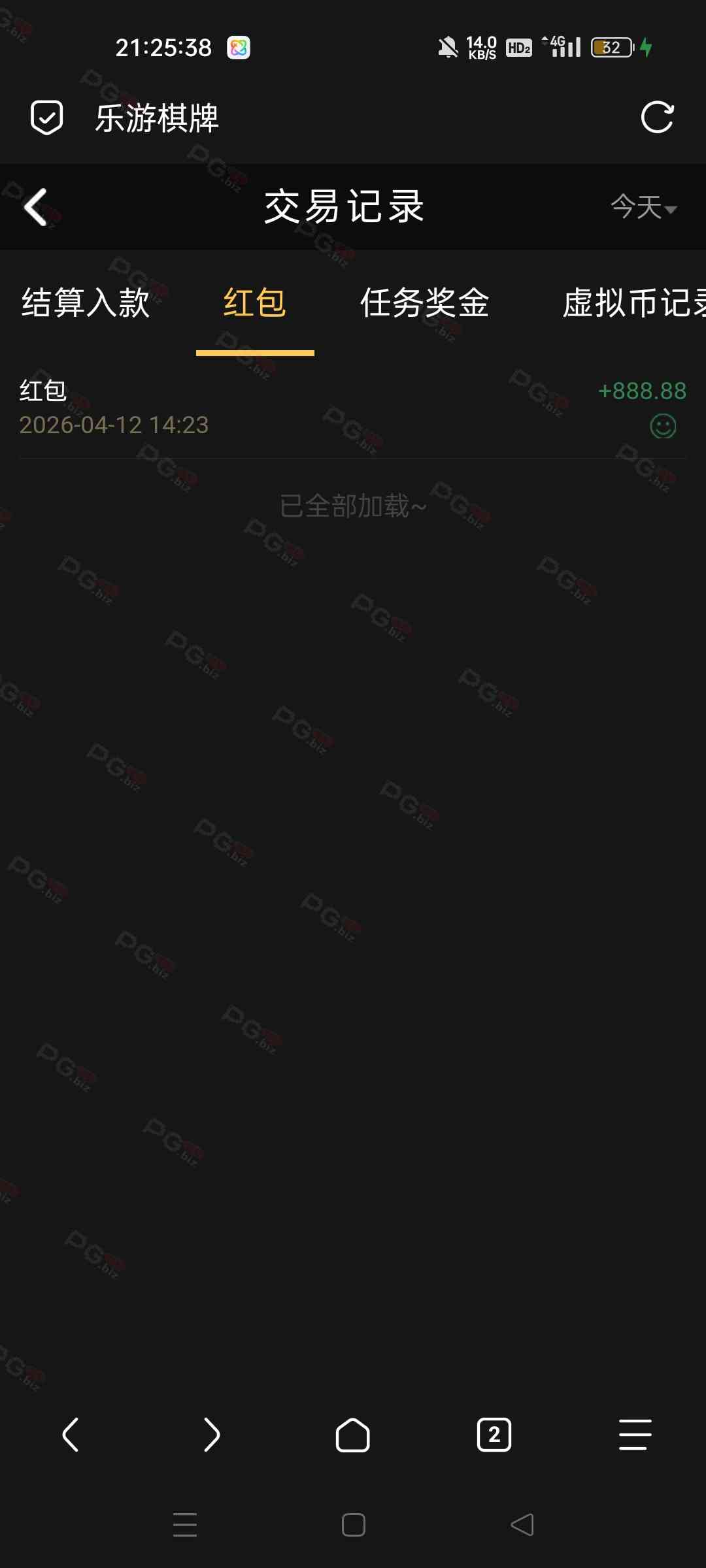Go to the browser's previous page
Viewport: 706px width, 1568px height.
pos(71,1435)
